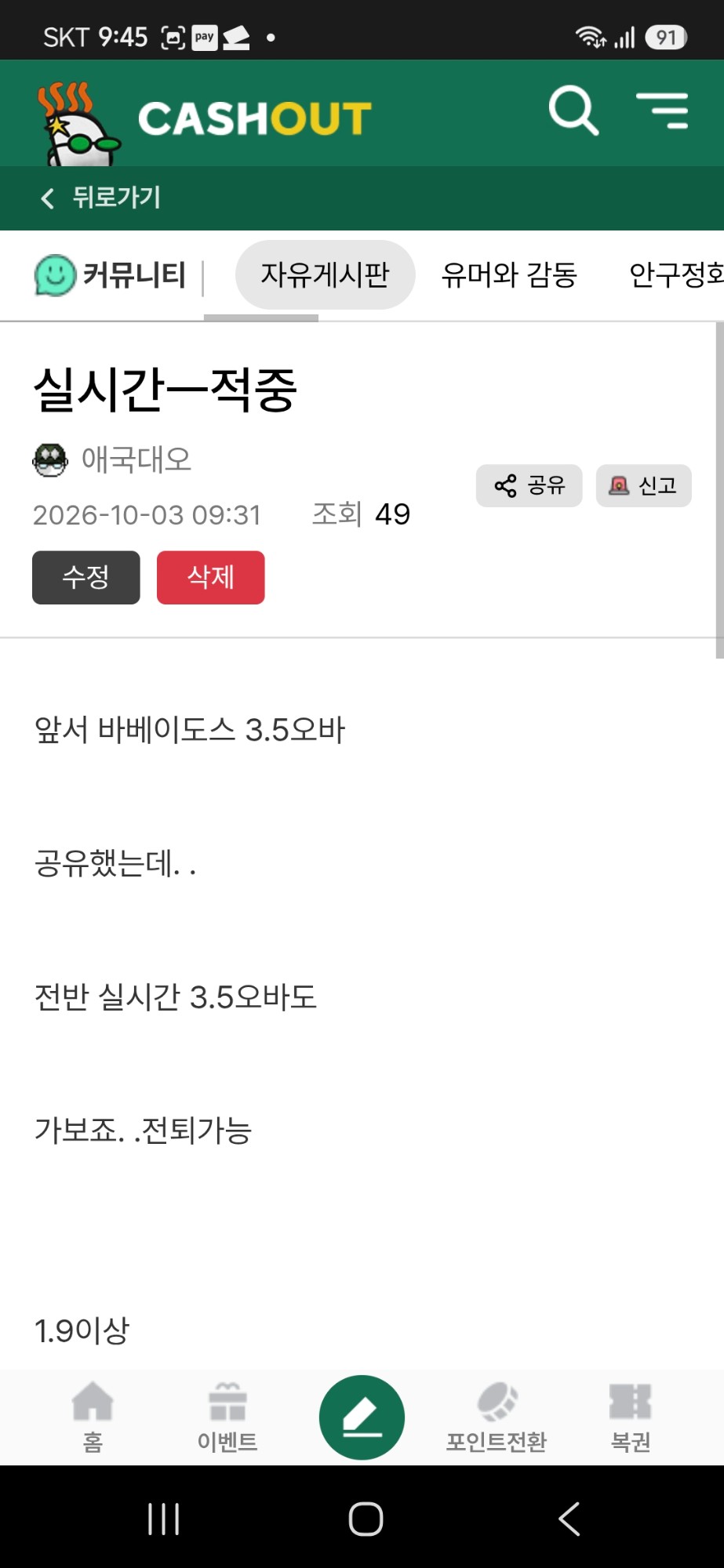The width and height of the screenshot is (724, 1568).
Task: Switch to 유머와 감동 tab
Action: tap(509, 275)
